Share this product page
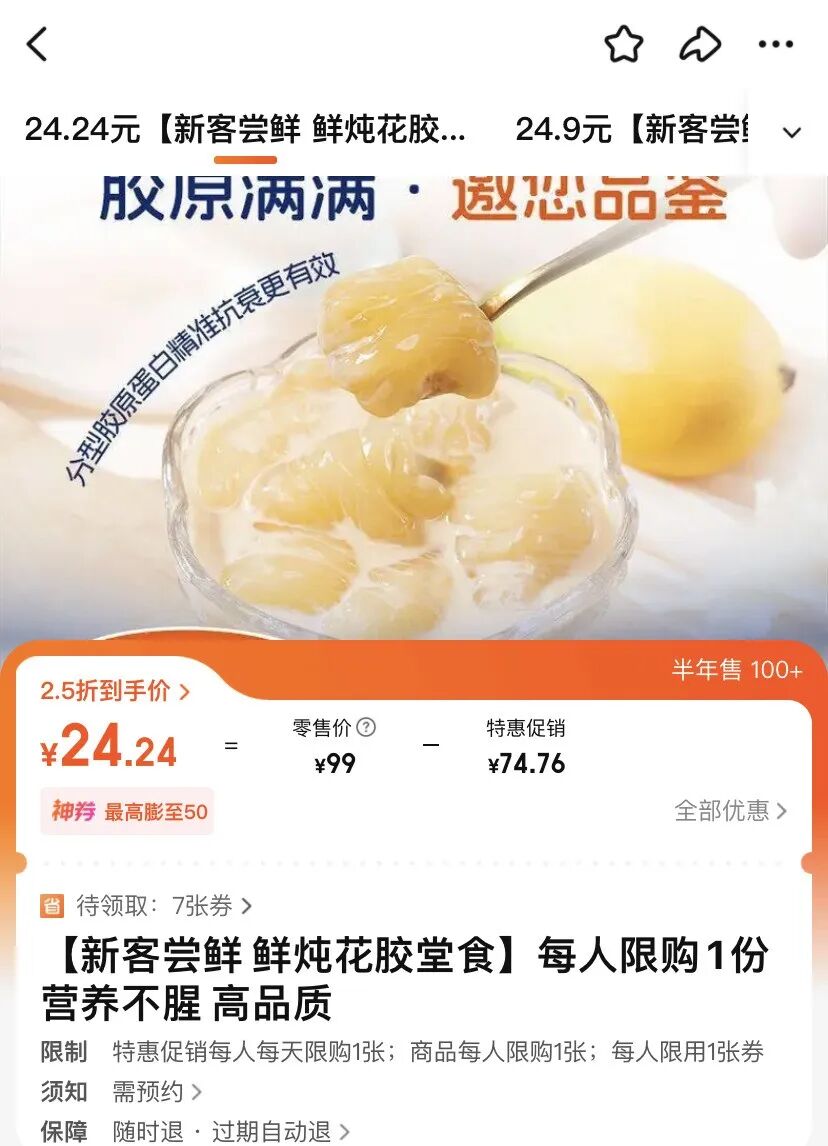The image size is (828, 1146). tap(700, 45)
